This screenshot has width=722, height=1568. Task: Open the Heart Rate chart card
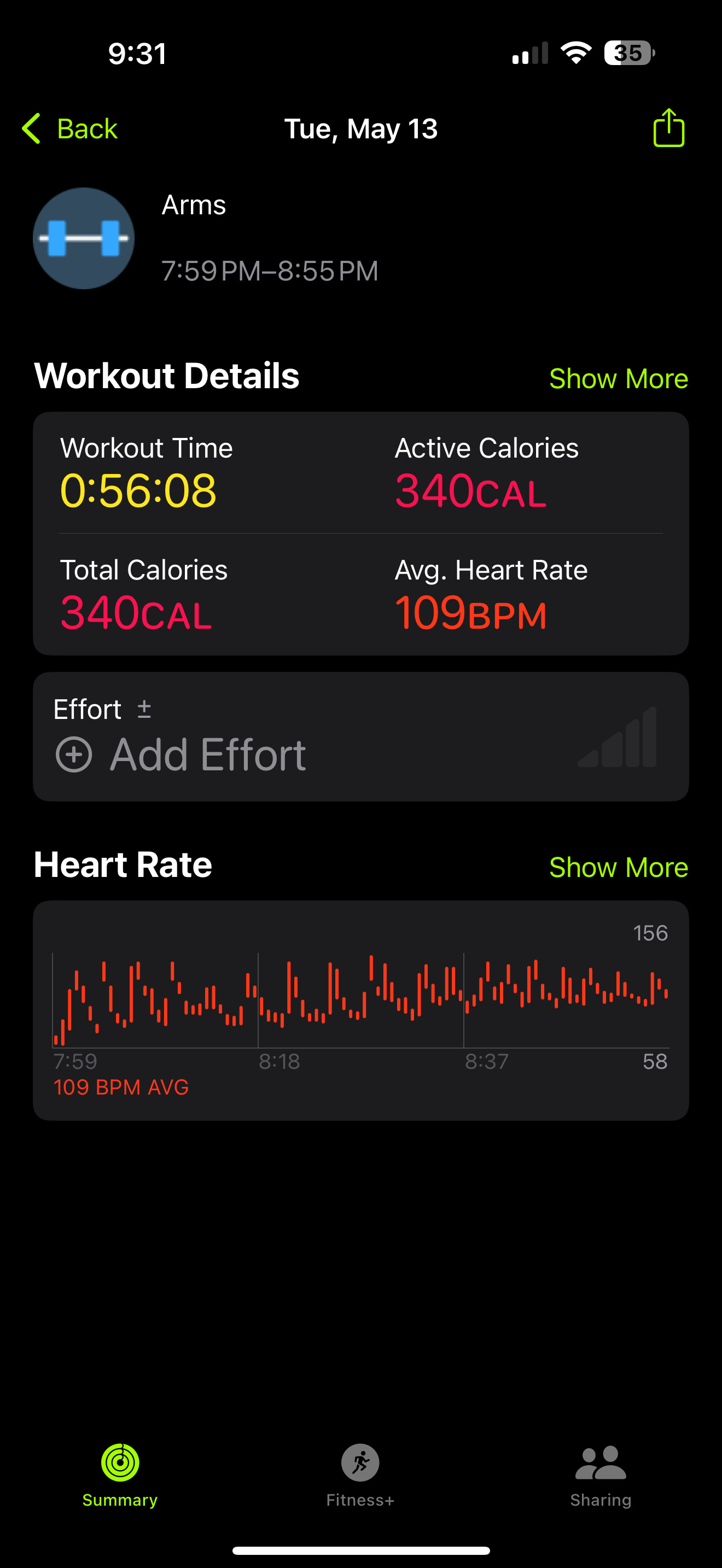point(360,1009)
